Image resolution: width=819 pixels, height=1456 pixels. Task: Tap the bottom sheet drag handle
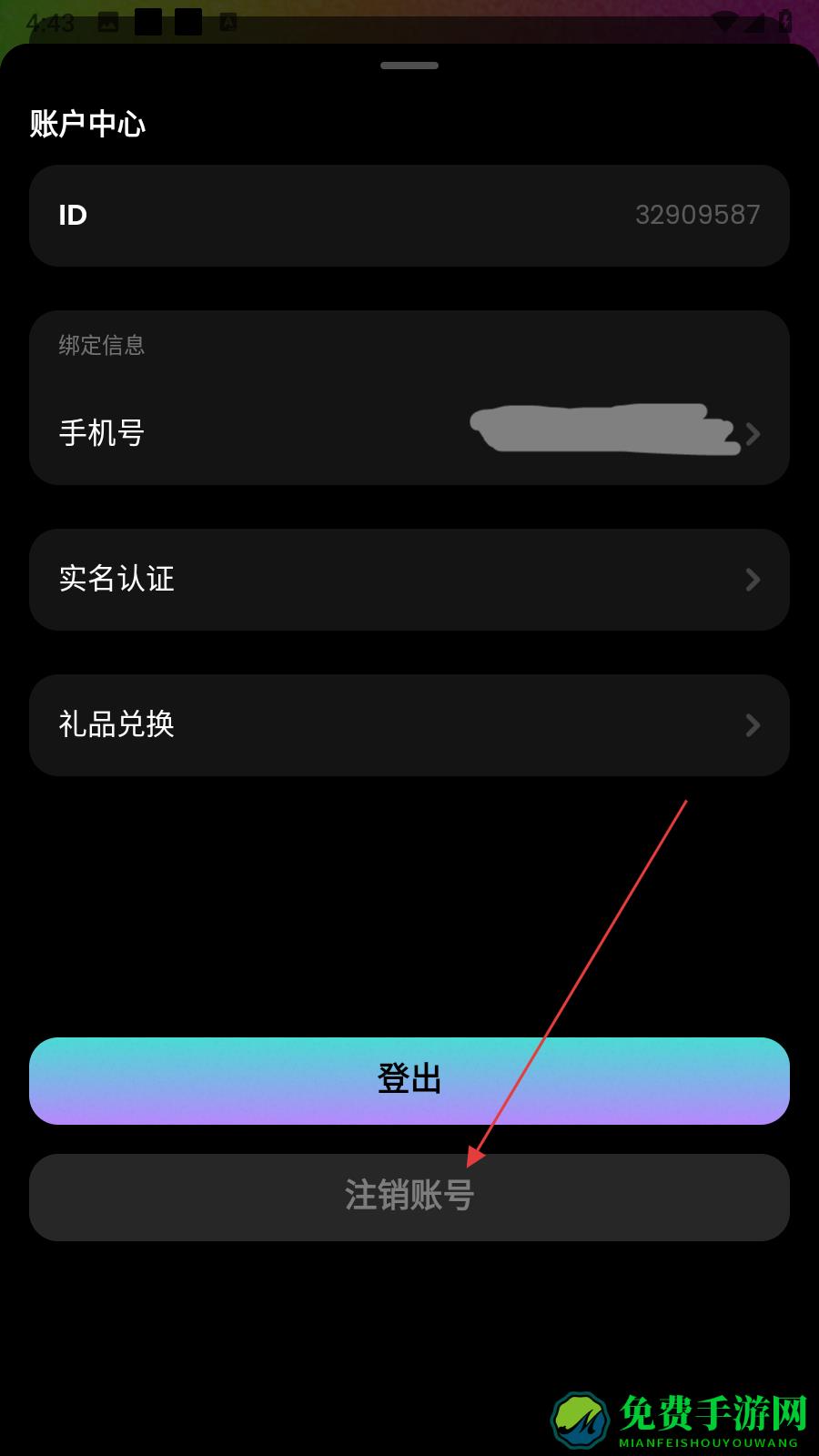(409, 66)
